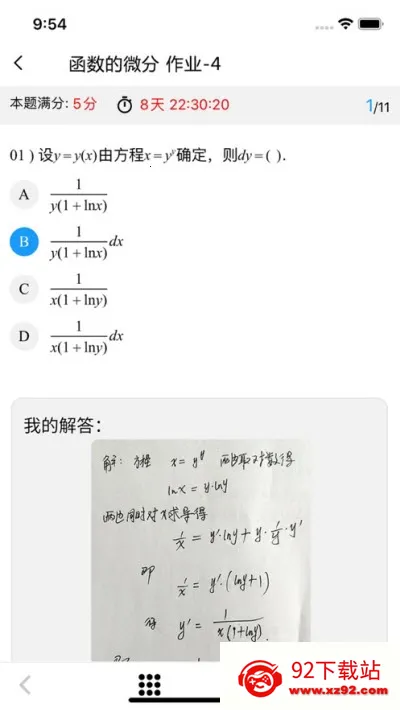Go back using the top-left arrow
400x710 pixels.
click(x=18, y=63)
